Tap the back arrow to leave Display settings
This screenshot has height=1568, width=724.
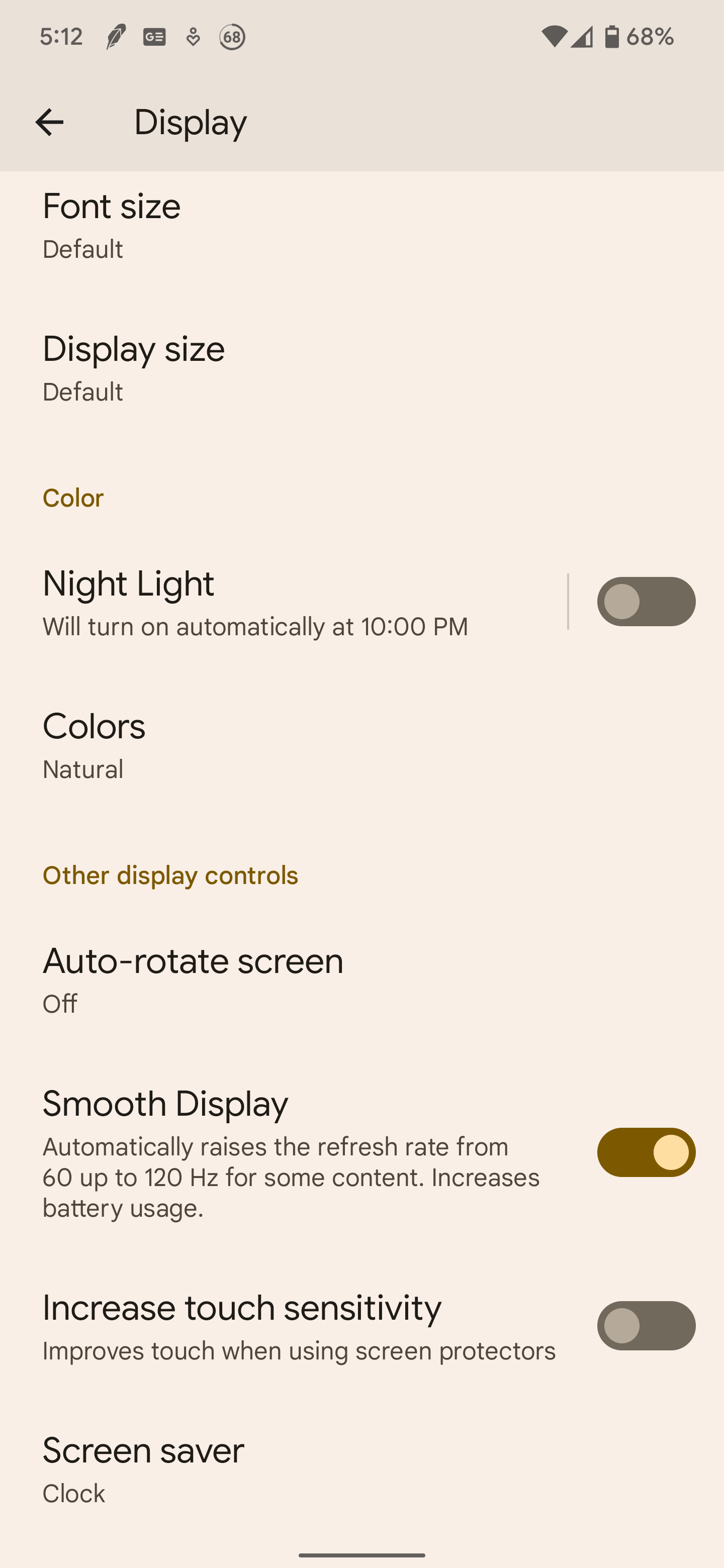49,121
